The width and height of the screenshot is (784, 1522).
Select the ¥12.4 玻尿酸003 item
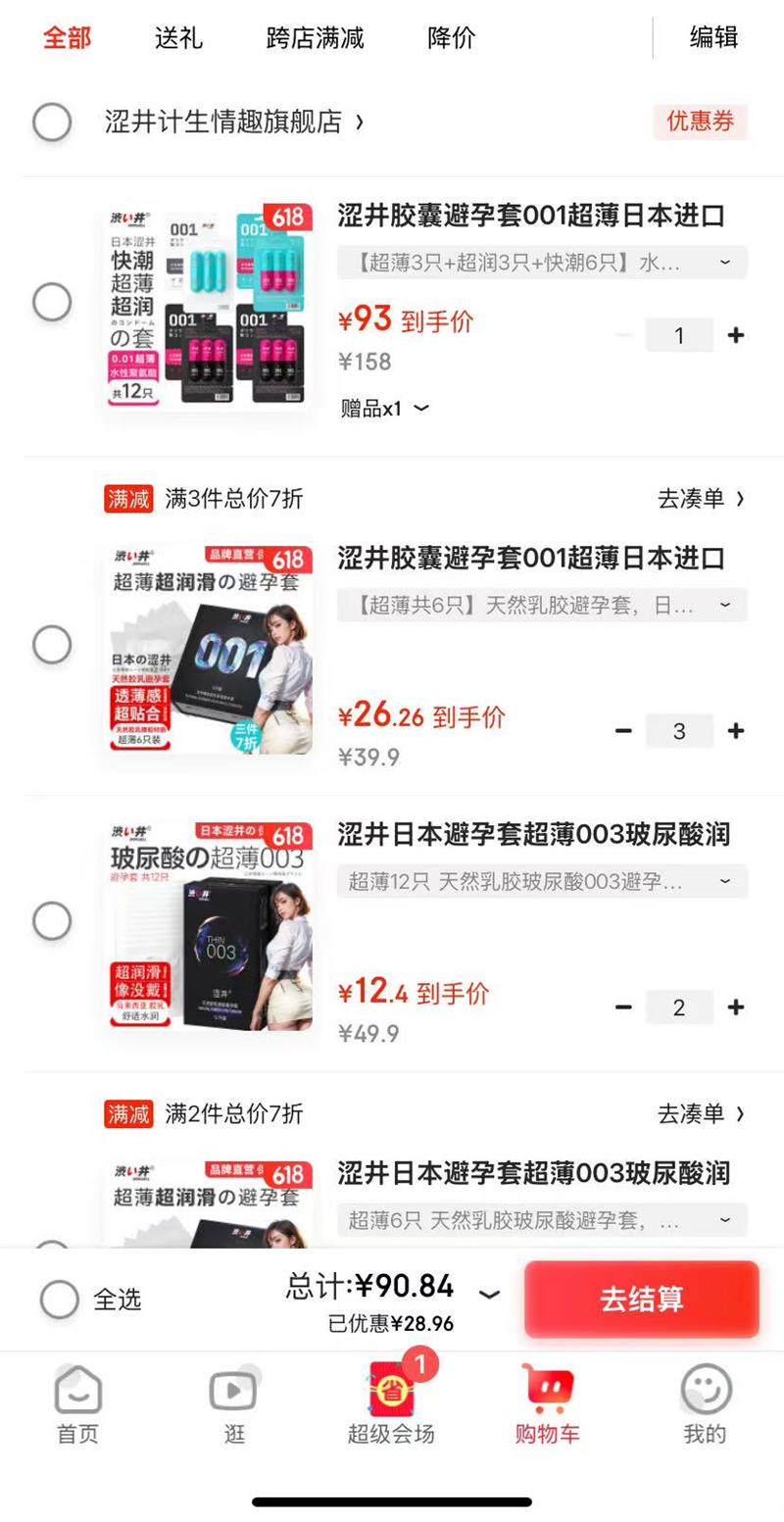52,921
